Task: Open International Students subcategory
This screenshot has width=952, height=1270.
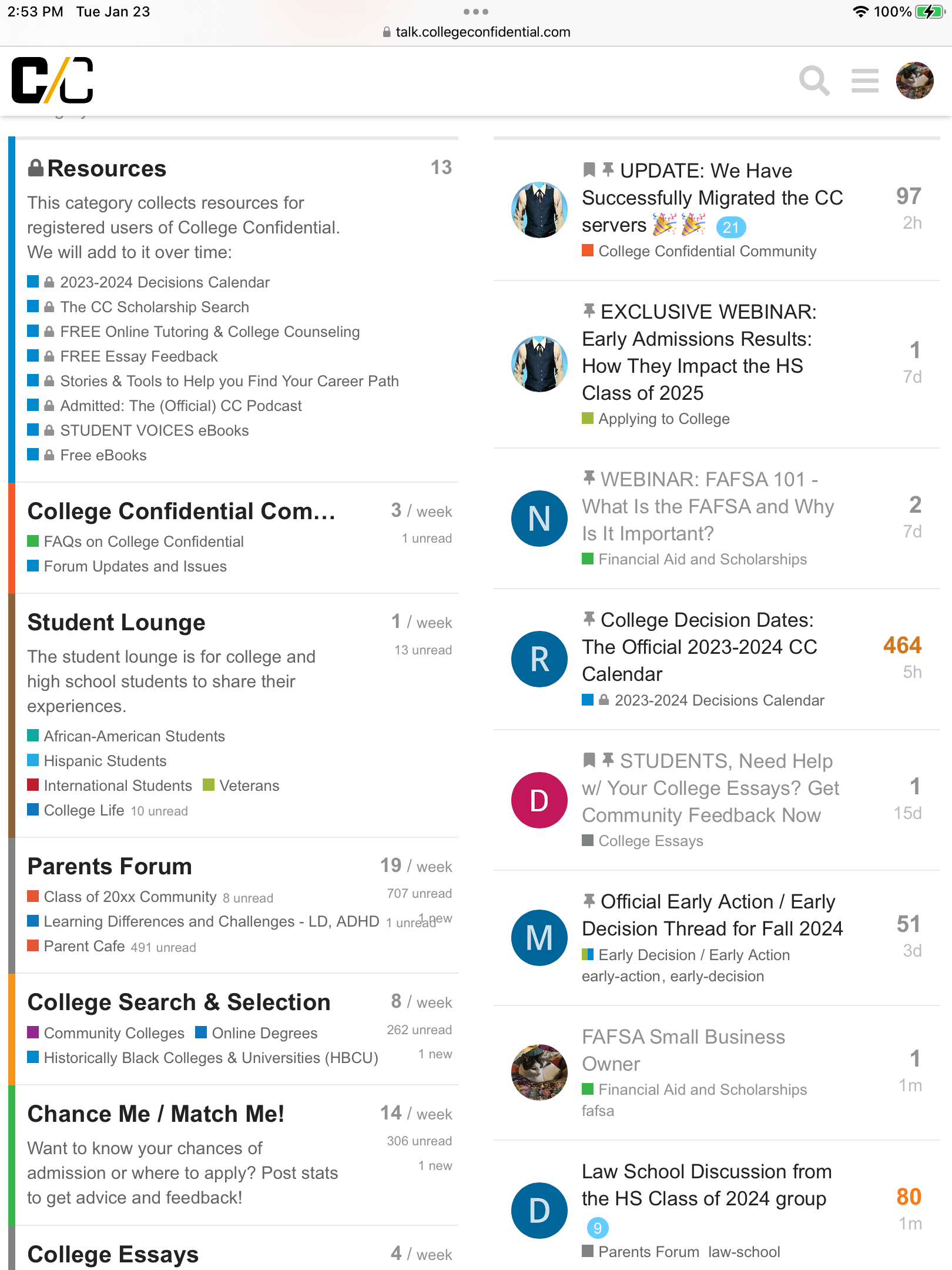Action: tap(118, 786)
